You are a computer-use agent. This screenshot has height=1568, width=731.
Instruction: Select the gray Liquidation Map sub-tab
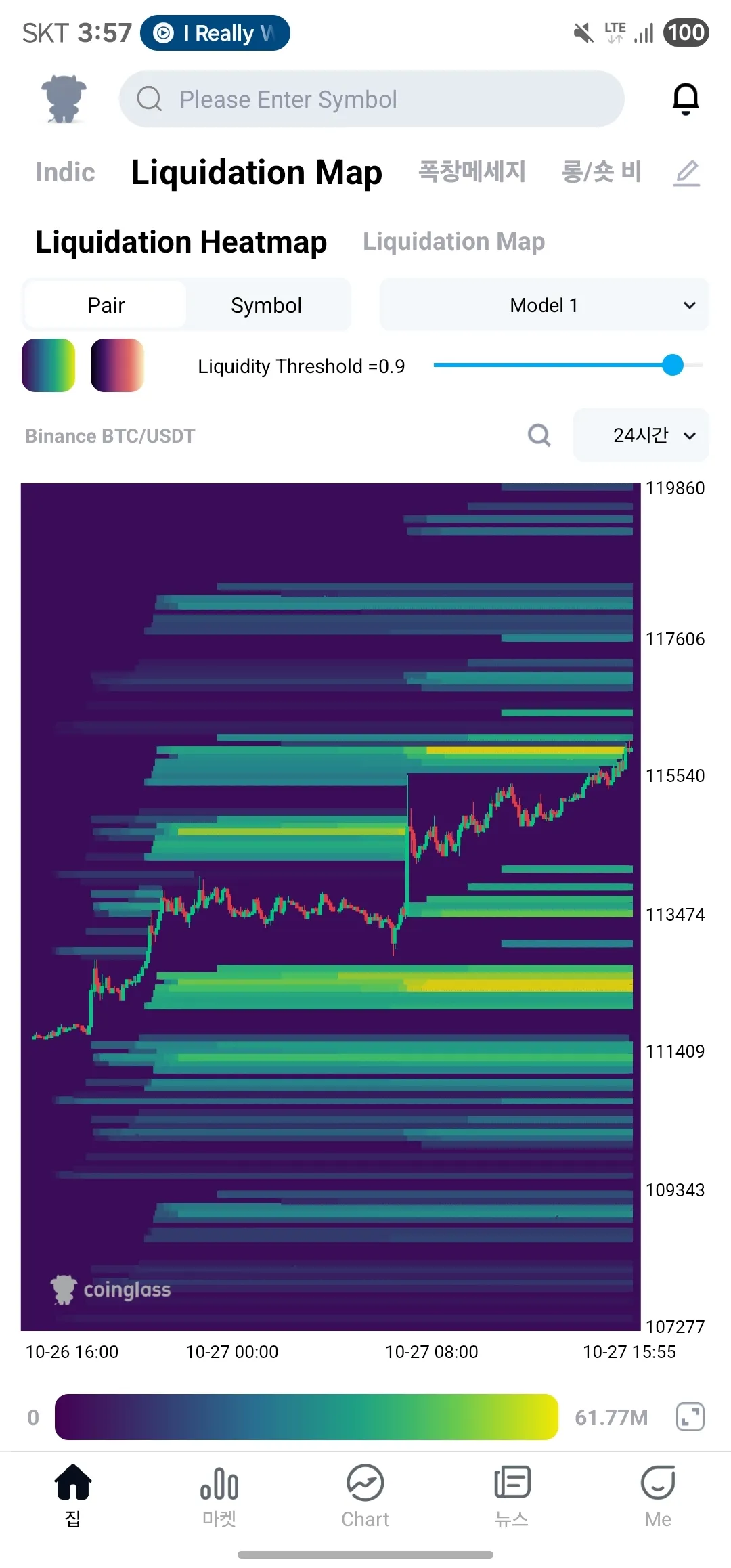pos(453,242)
